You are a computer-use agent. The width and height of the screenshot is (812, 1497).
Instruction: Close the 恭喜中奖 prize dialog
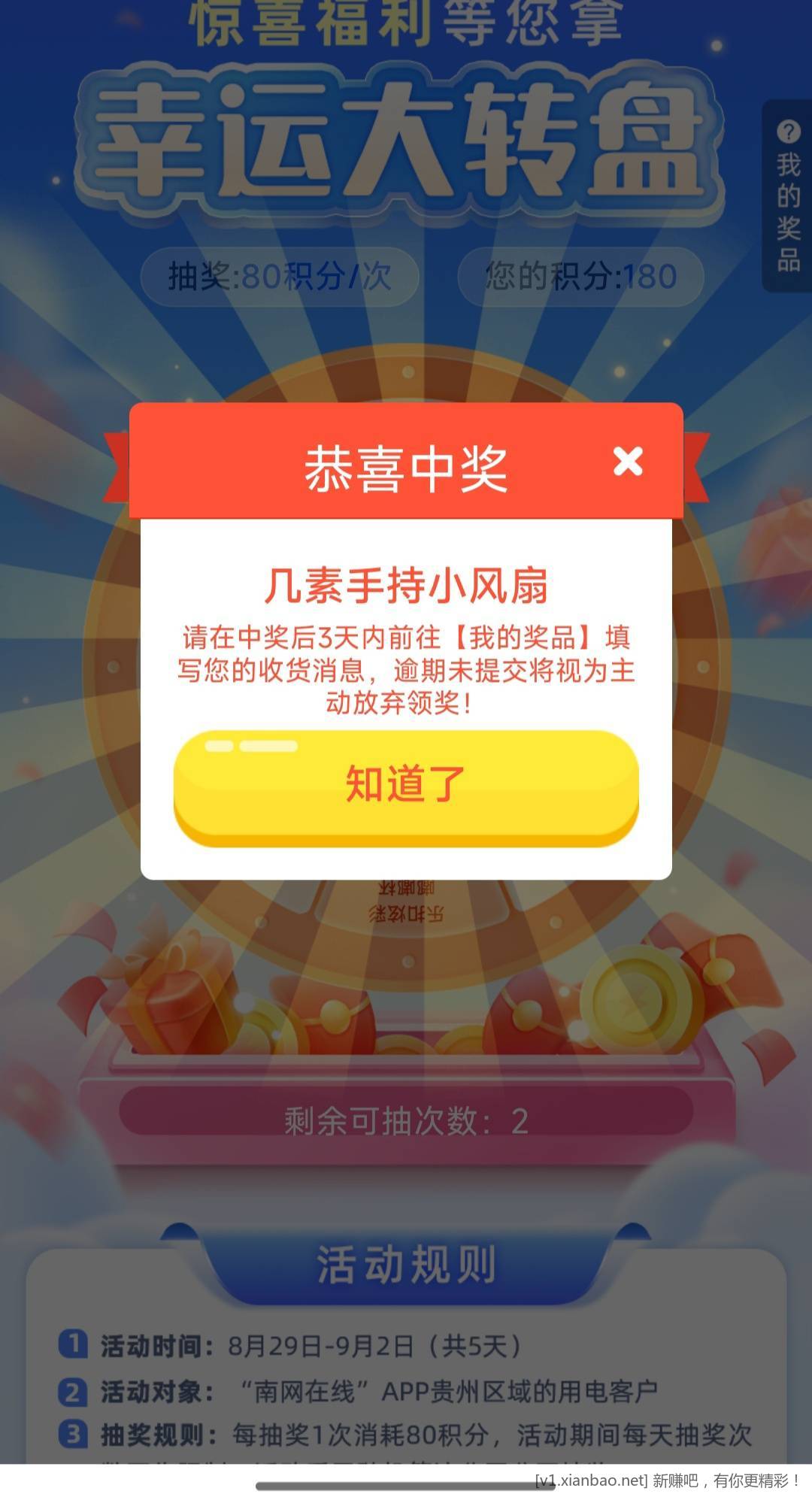628,462
